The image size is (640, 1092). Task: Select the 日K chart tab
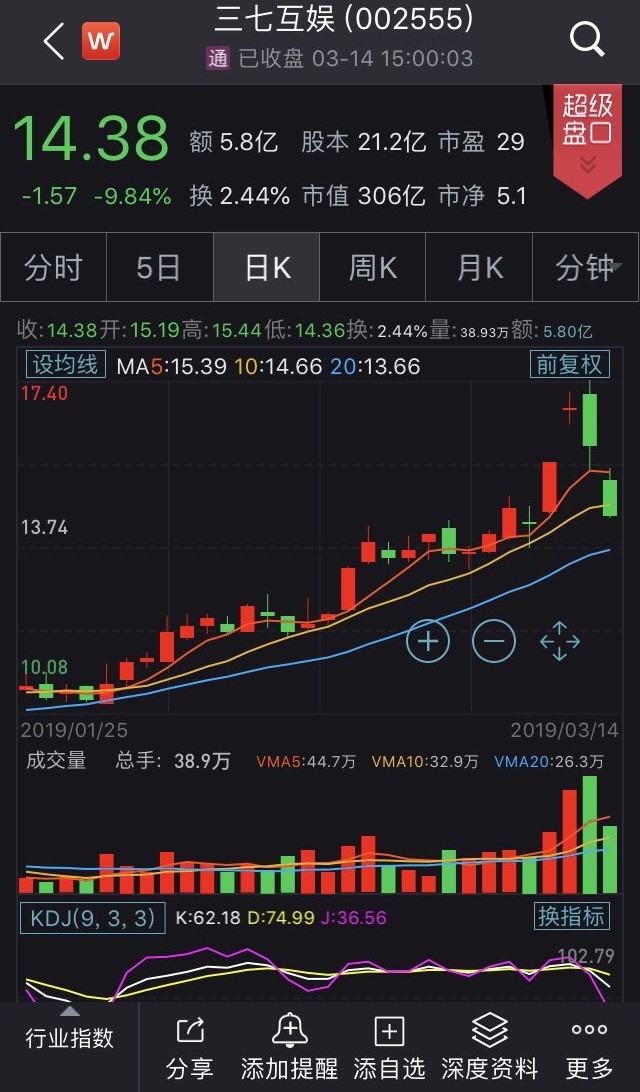267,268
